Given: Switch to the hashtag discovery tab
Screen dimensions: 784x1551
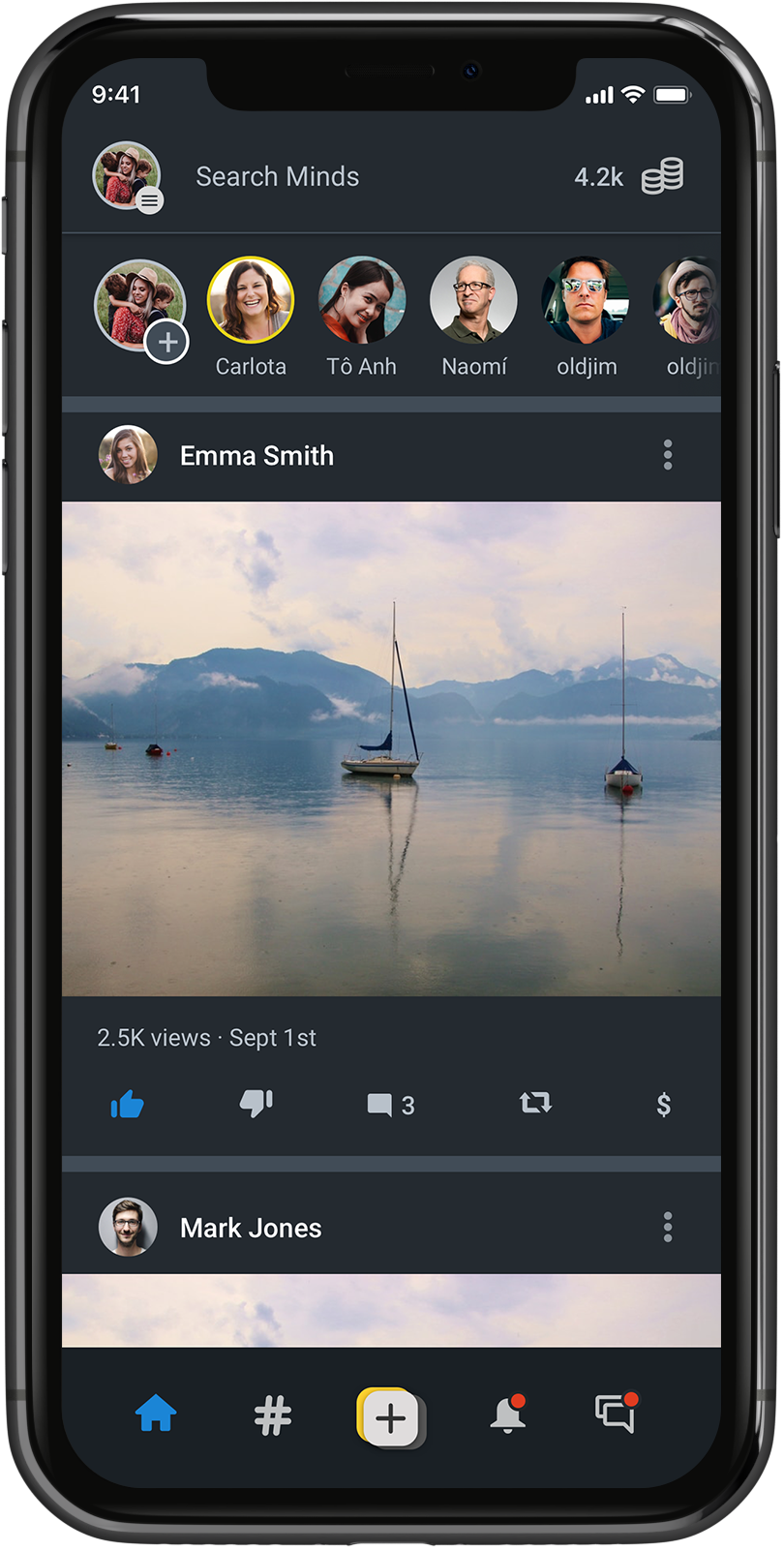Looking at the screenshot, I should 273,1416.
